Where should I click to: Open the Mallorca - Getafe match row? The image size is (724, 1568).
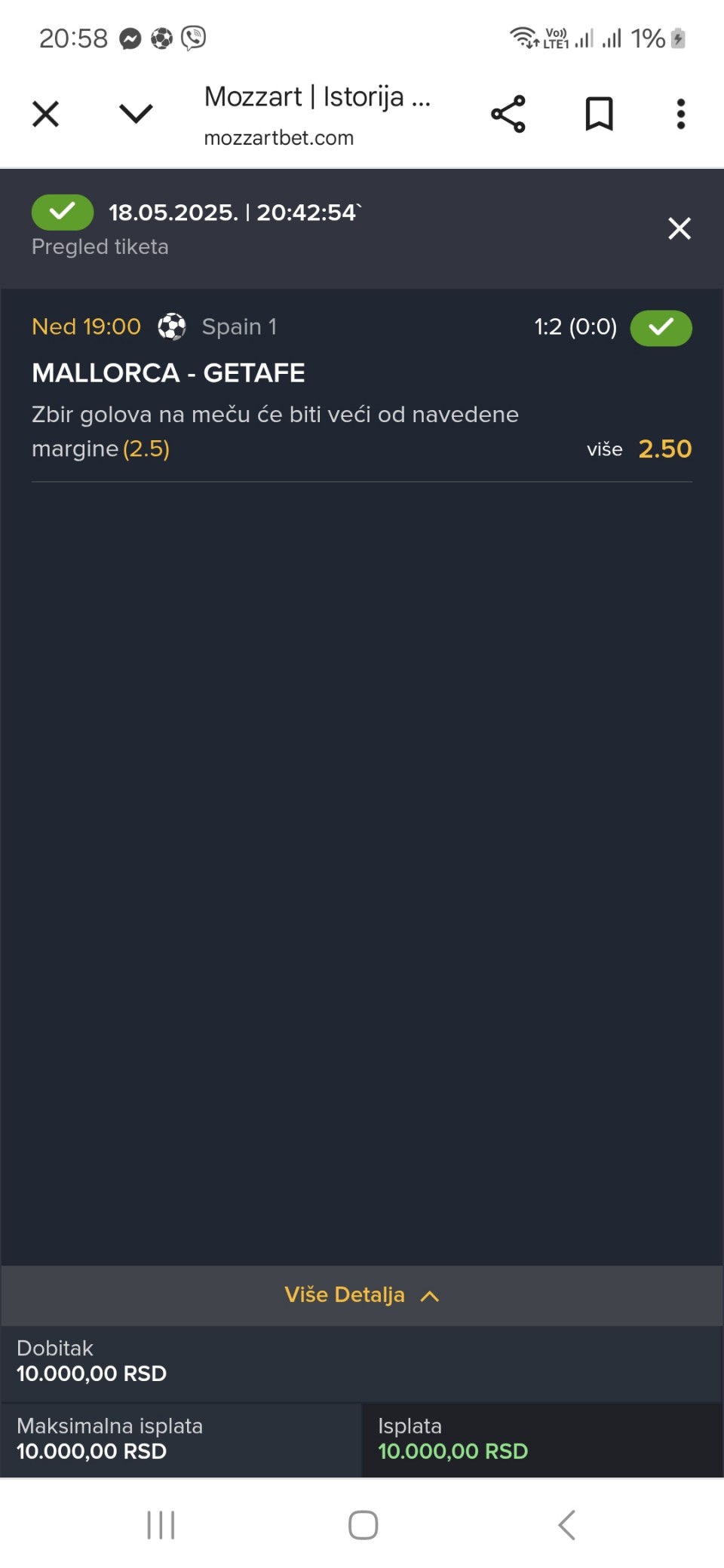(362, 386)
